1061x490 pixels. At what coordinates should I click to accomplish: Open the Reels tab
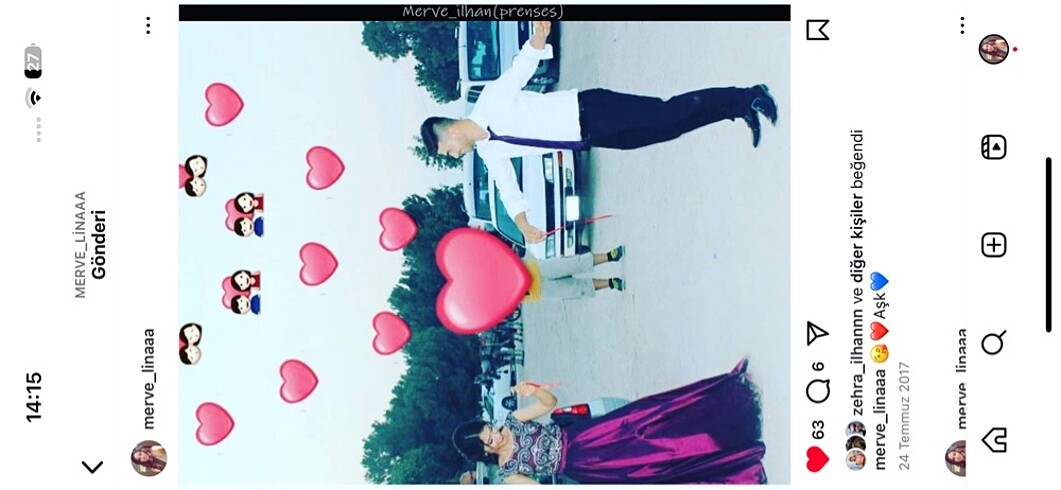(993, 147)
